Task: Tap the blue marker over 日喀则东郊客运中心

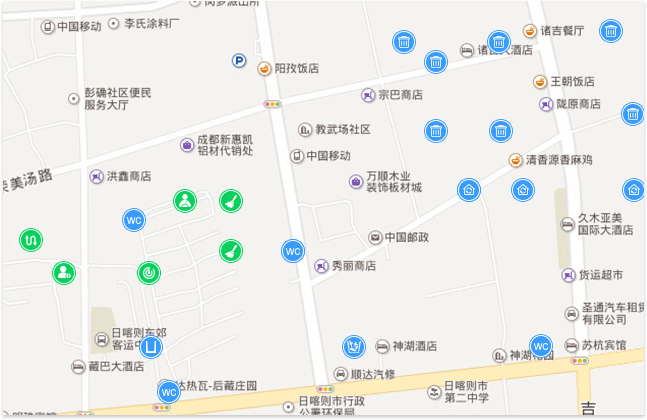Action: coord(151,347)
